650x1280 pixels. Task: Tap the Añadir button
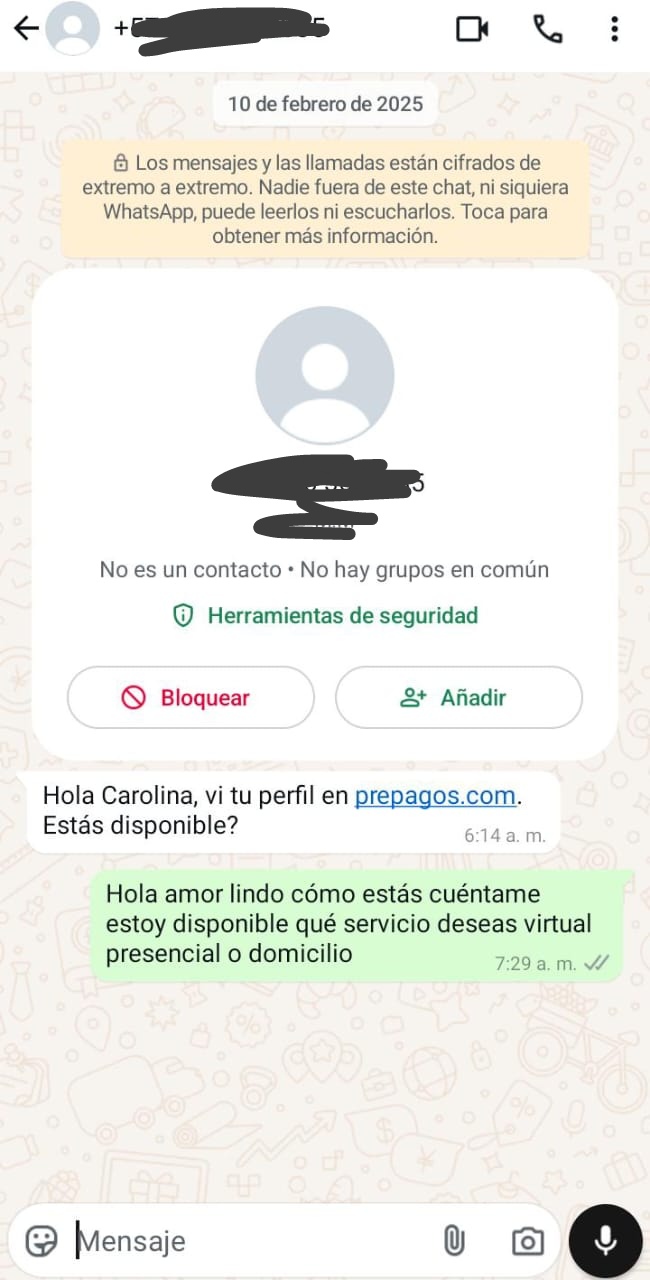tap(458, 697)
